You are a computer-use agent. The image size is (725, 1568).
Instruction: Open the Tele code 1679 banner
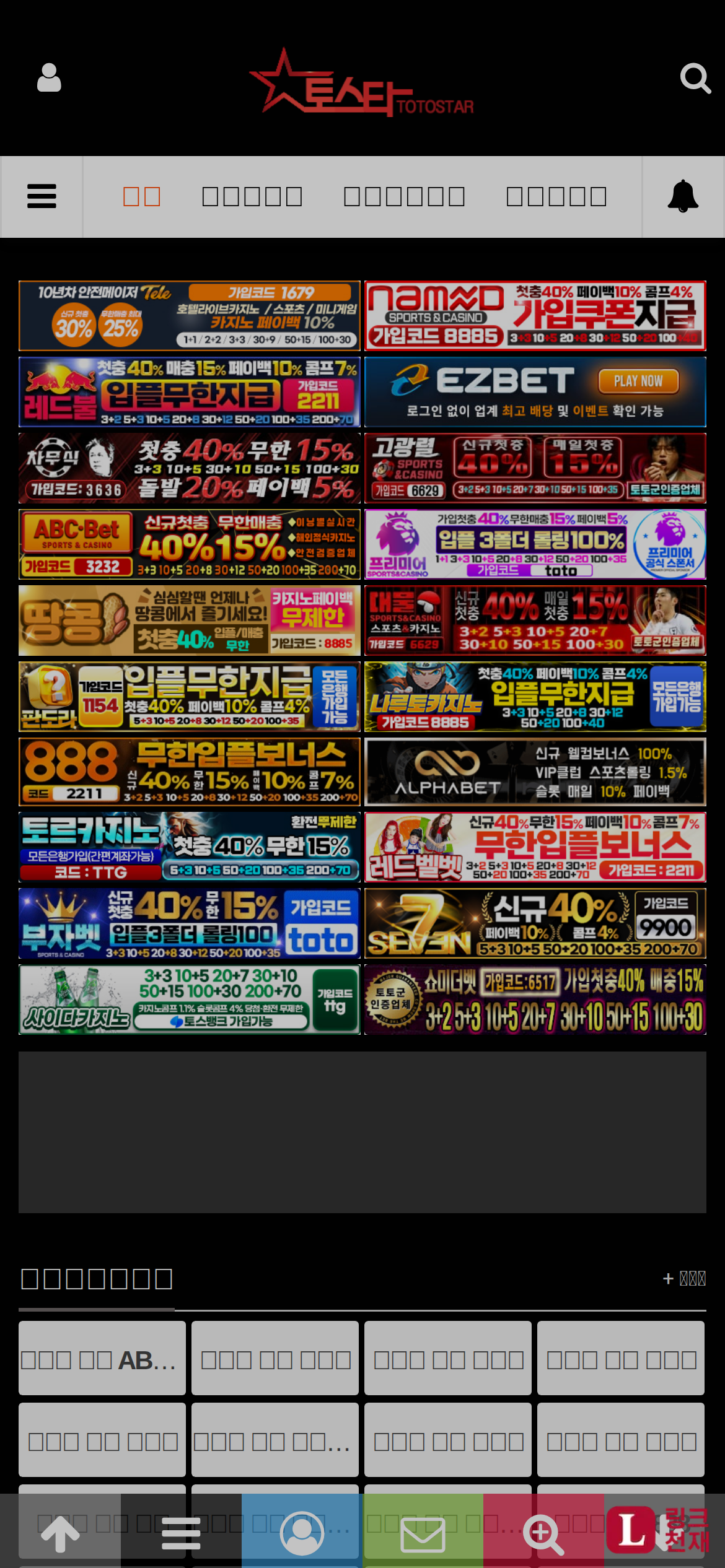pyautogui.click(x=189, y=316)
